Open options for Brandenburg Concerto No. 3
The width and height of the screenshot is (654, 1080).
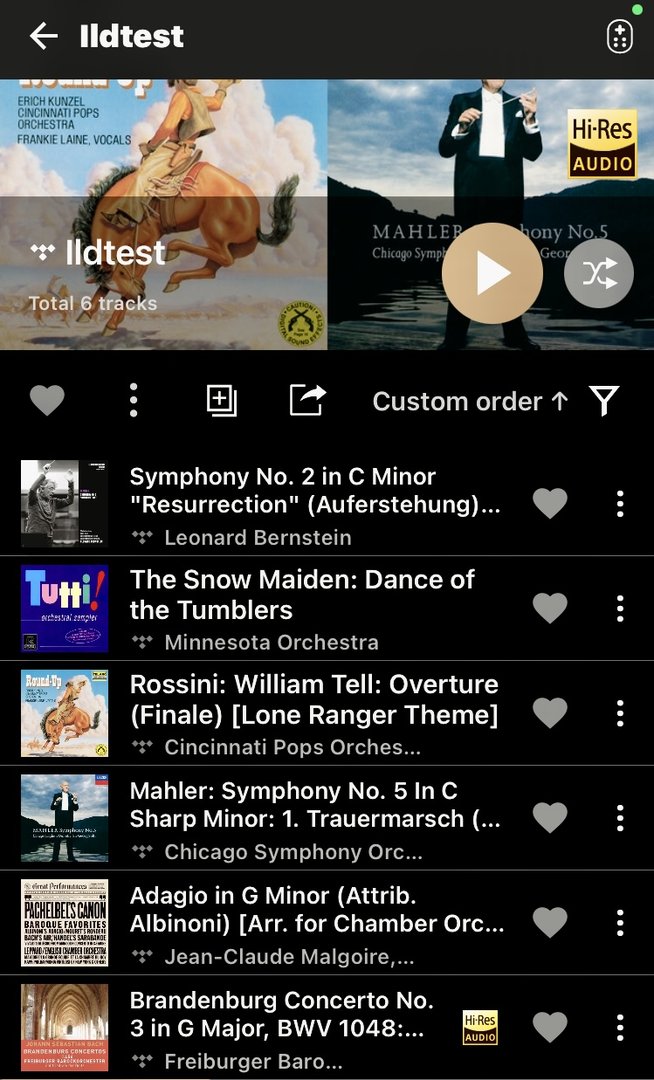coord(620,1027)
